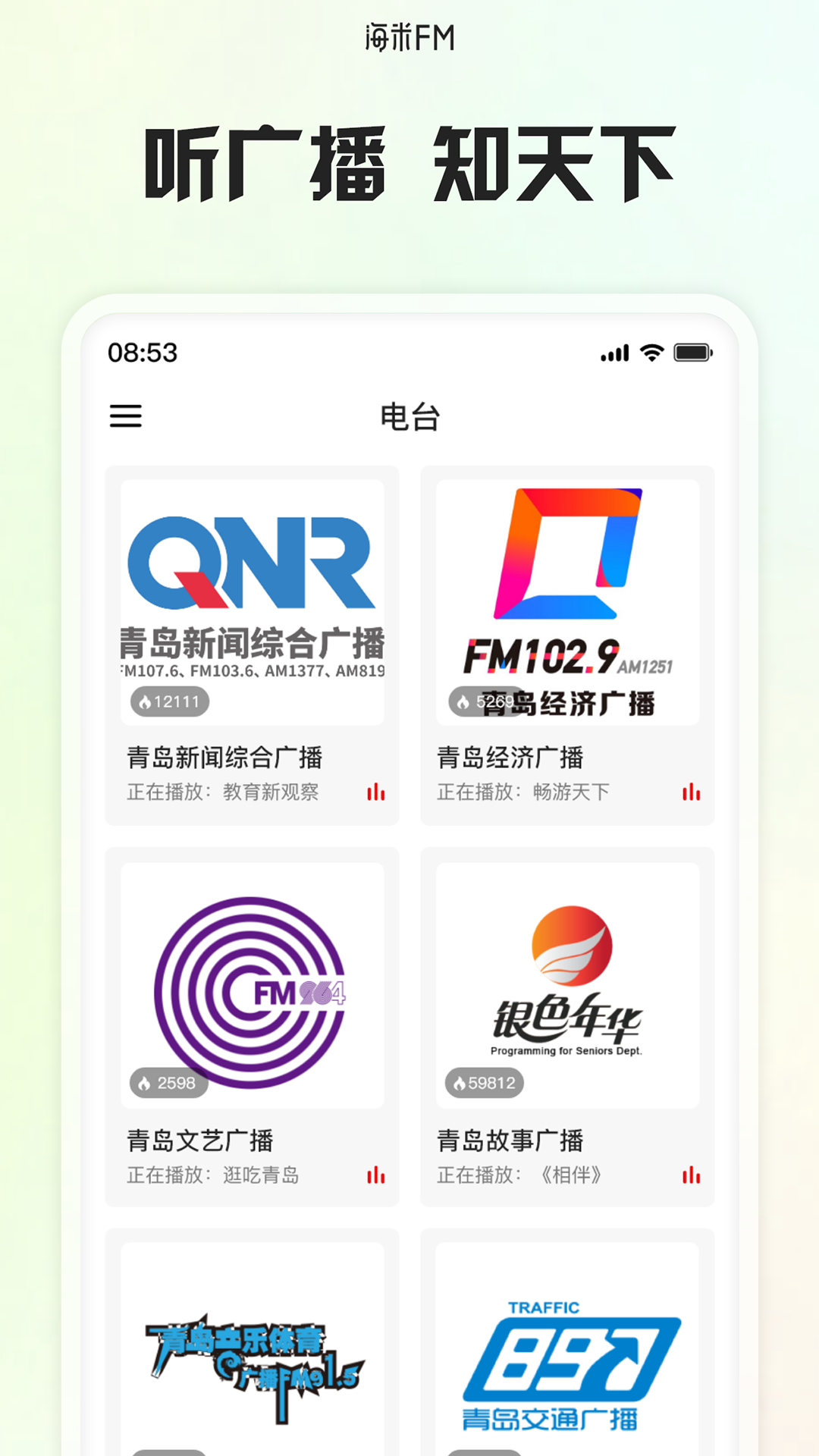
Task: Toggle the red equalizer on 青岛经济广播
Action: tap(689, 792)
